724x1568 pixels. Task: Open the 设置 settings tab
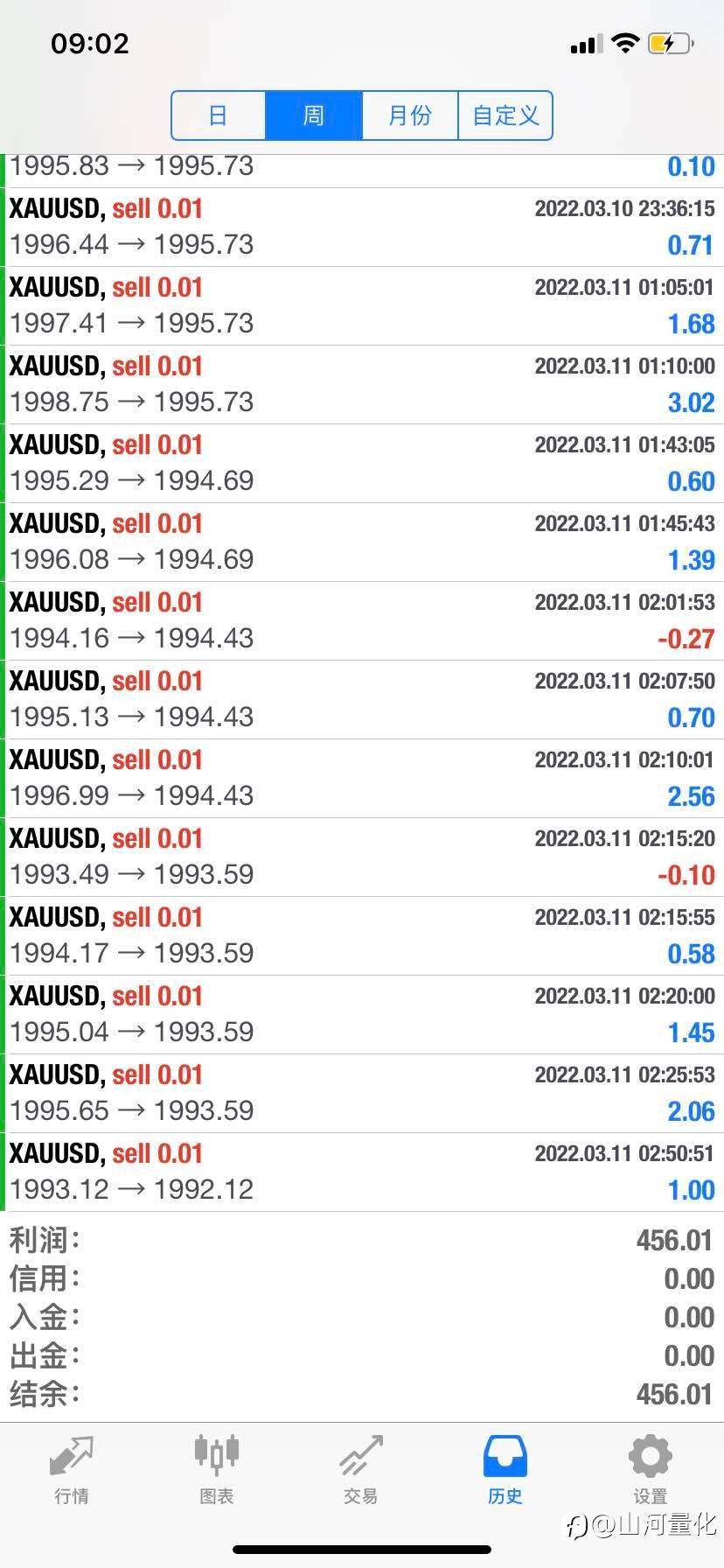point(650,1470)
